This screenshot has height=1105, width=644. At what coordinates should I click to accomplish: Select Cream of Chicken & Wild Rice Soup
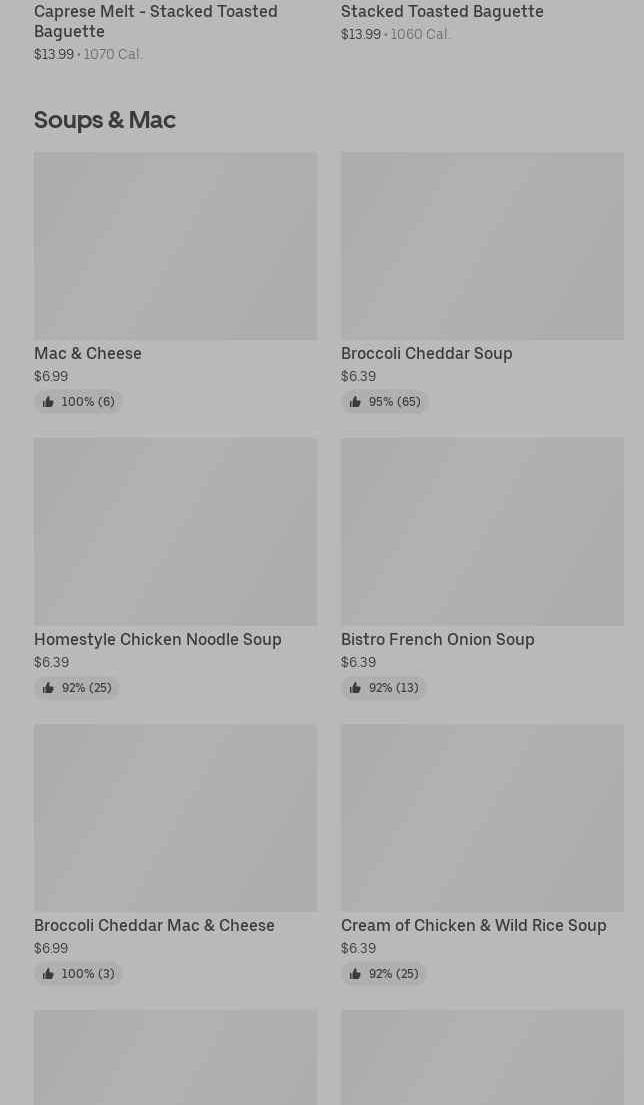482,818
